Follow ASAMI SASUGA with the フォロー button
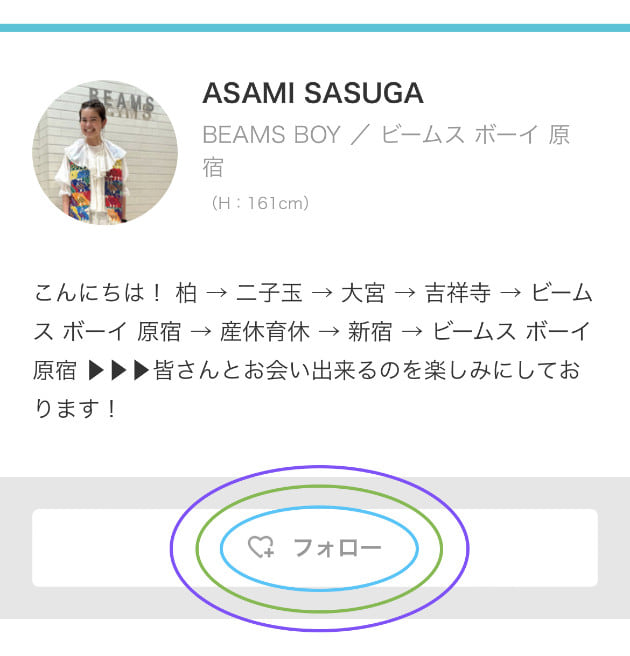This screenshot has height=656, width=630. click(316, 548)
